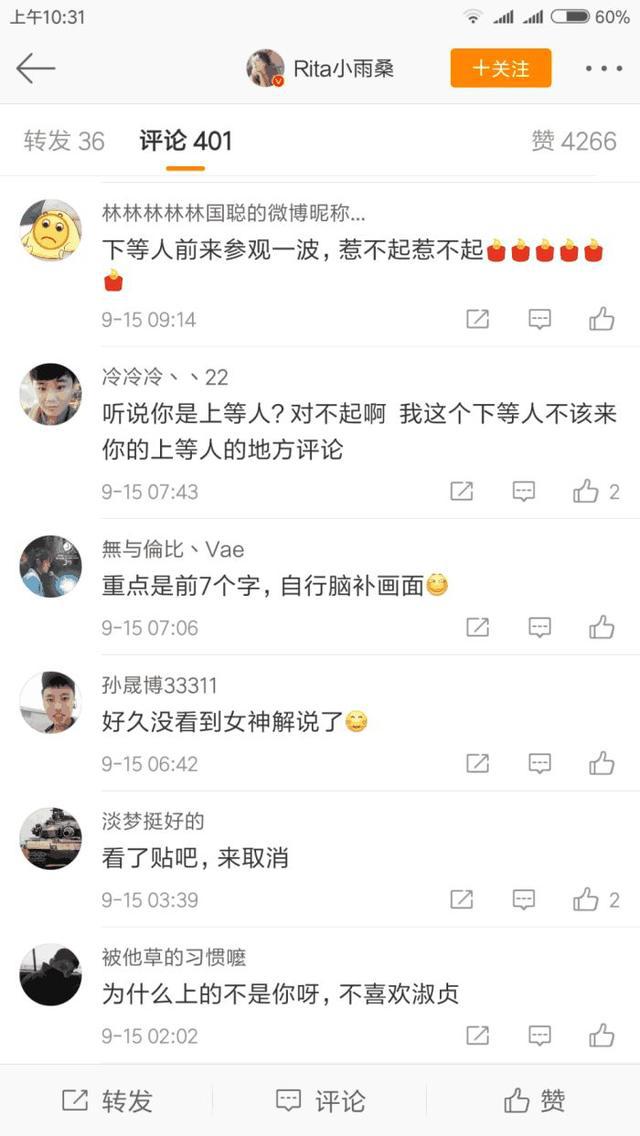Open 林林林林林国聪's profile avatar
Viewport: 640px width, 1136px height.
click(x=50, y=230)
